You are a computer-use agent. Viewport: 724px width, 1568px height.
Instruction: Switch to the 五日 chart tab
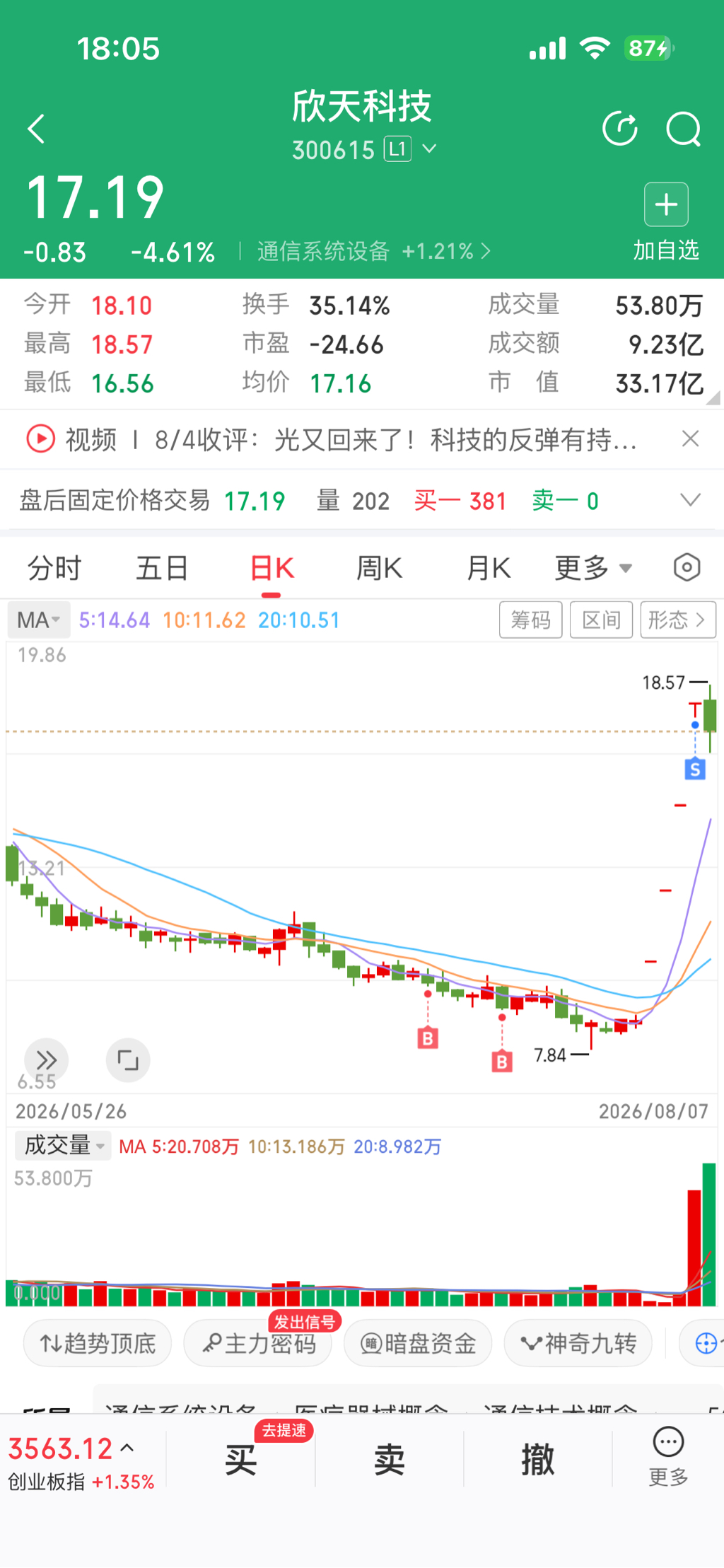(162, 568)
